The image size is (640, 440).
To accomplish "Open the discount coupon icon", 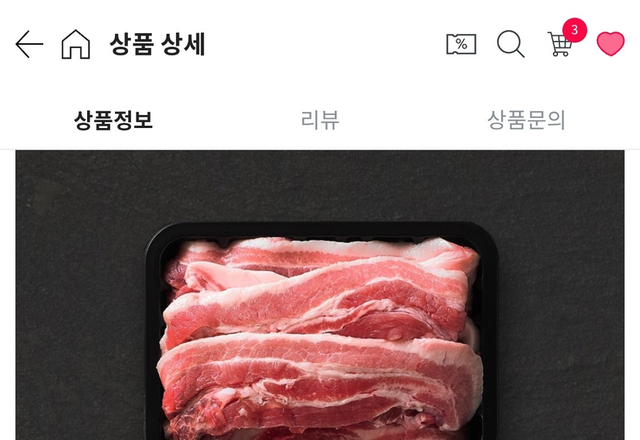I will (x=461, y=44).
